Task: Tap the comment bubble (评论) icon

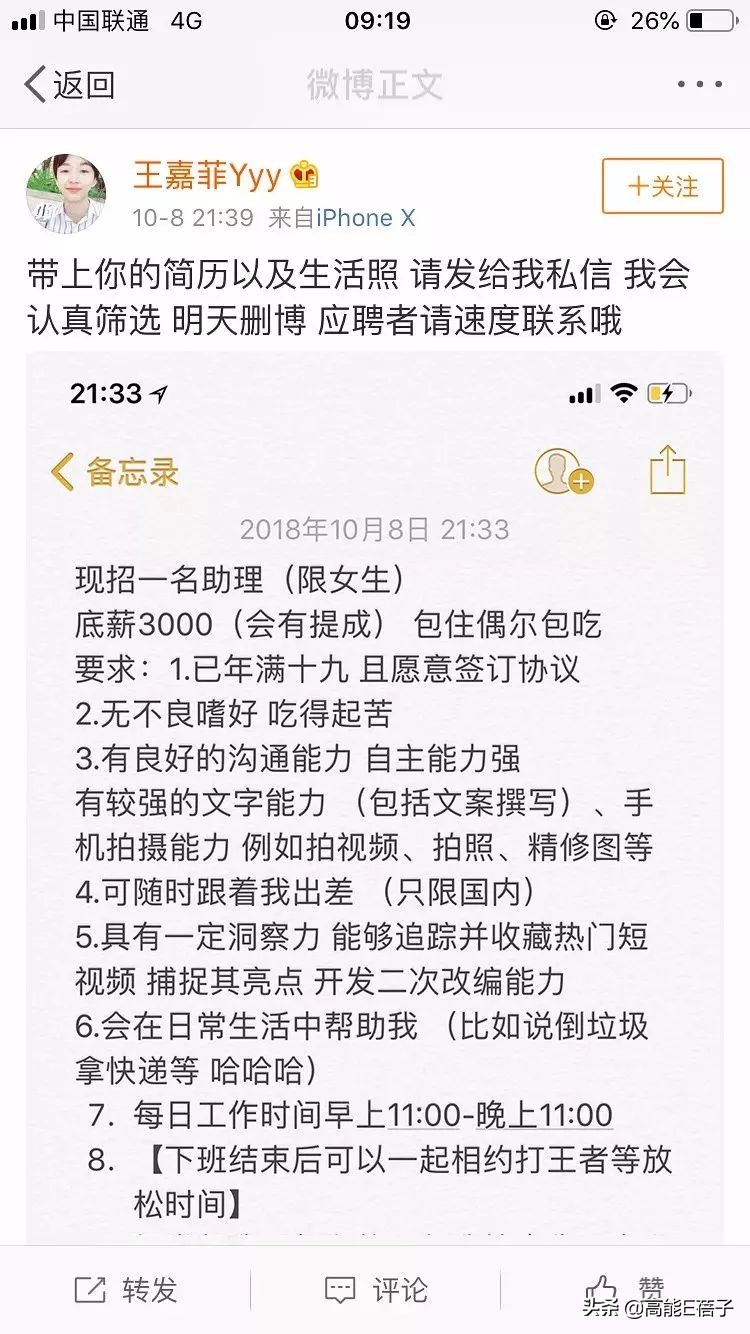Action: coord(341,1289)
